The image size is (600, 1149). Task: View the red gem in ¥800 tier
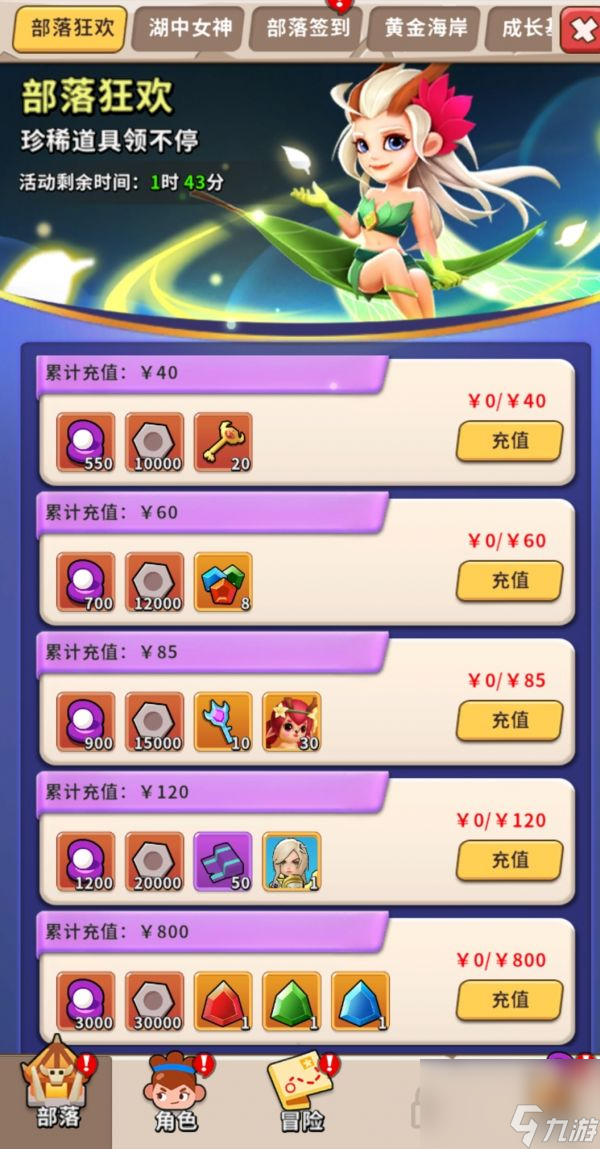[x=223, y=1001]
